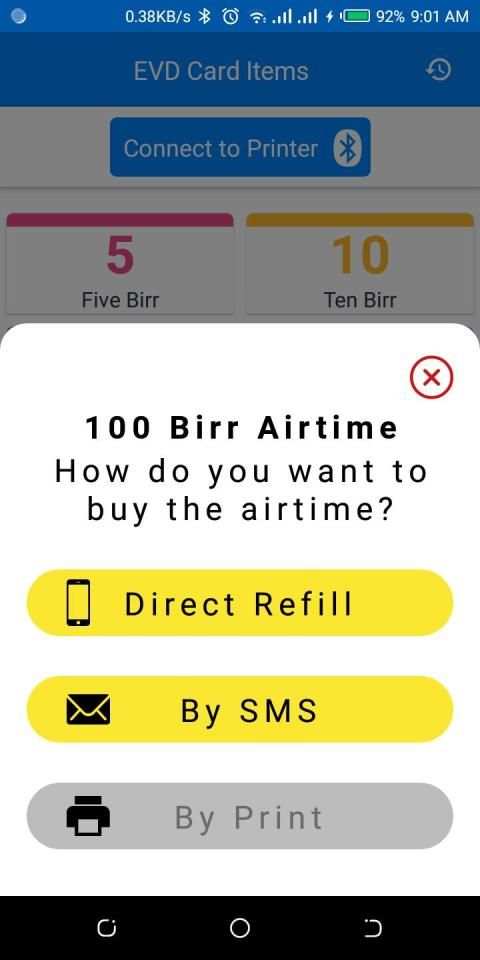Viewport: 480px width, 960px height.
Task: Select By SMS purchase option
Action: pyautogui.click(x=240, y=710)
